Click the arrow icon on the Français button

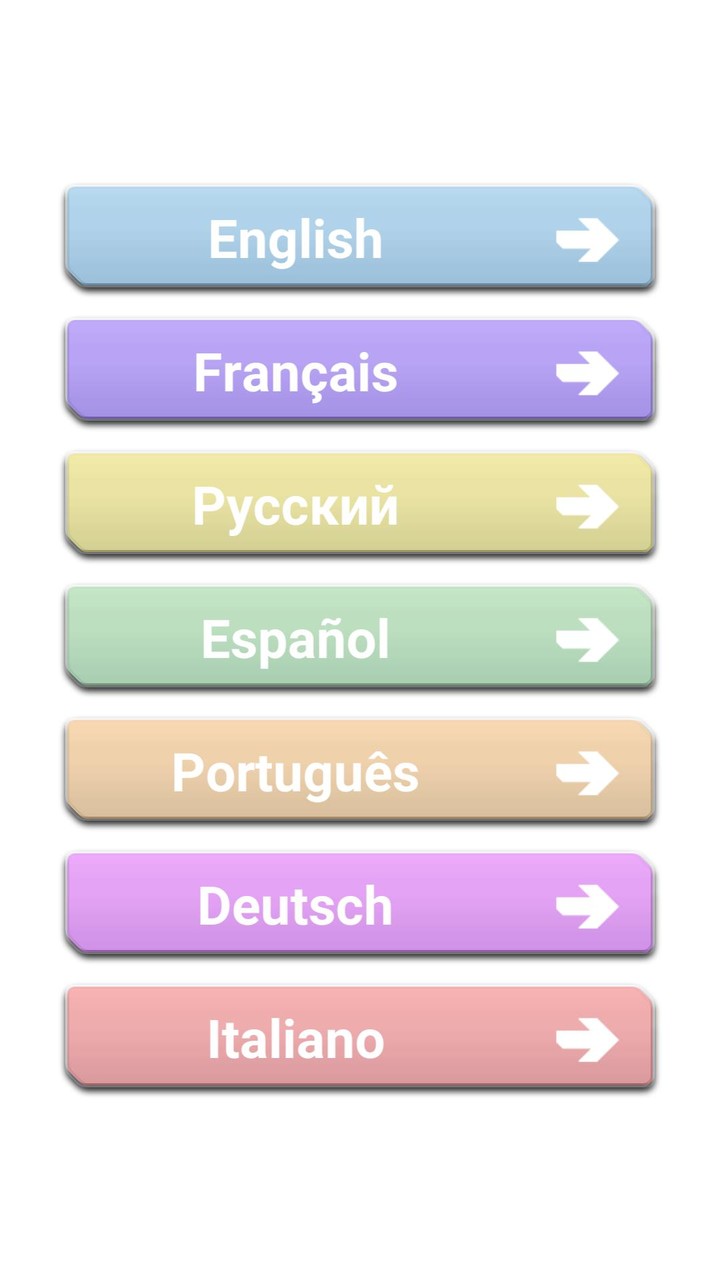tap(588, 372)
